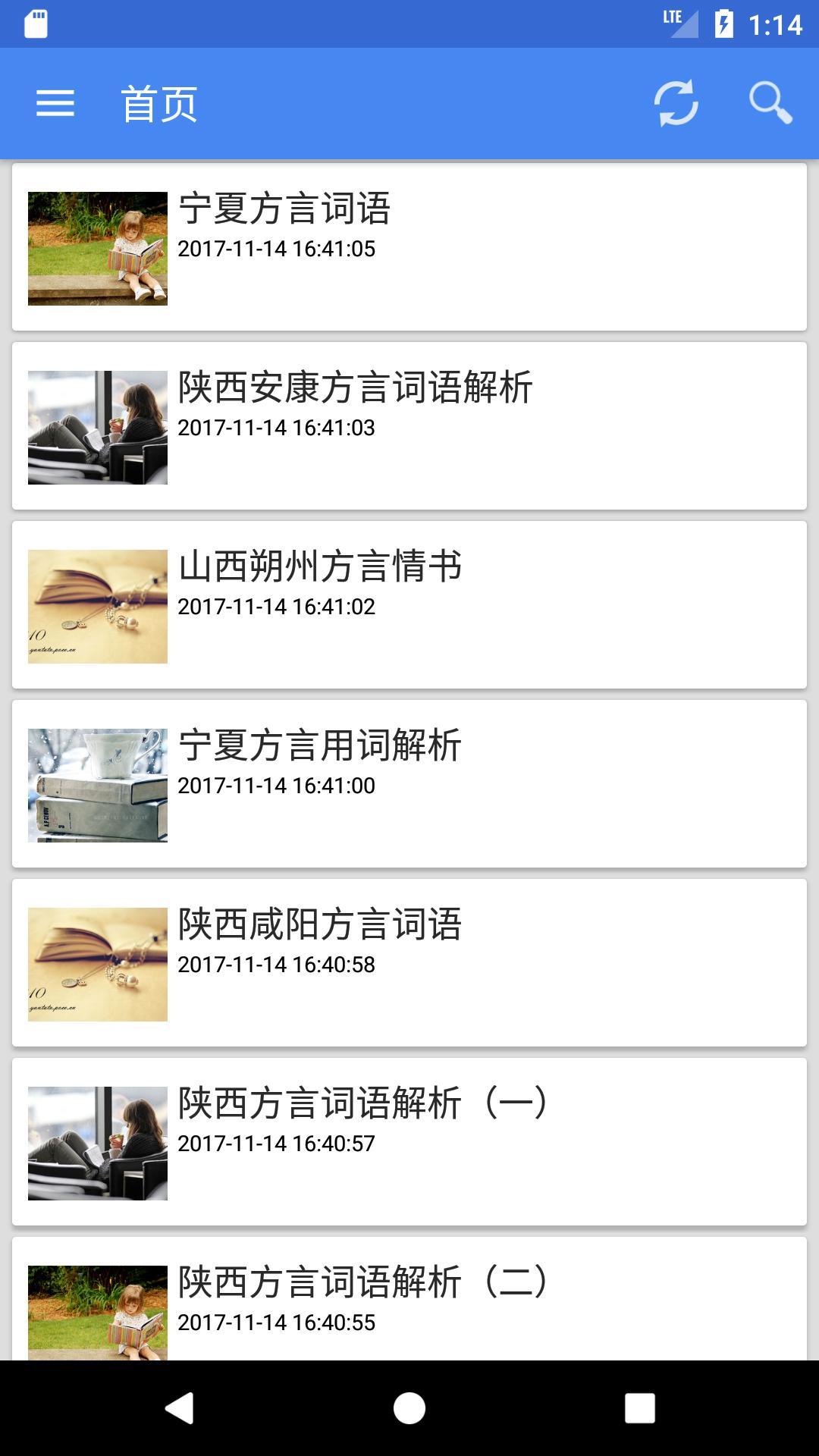Open the article 宁夏方言词语
This screenshot has width=819, height=1456.
click(409, 247)
